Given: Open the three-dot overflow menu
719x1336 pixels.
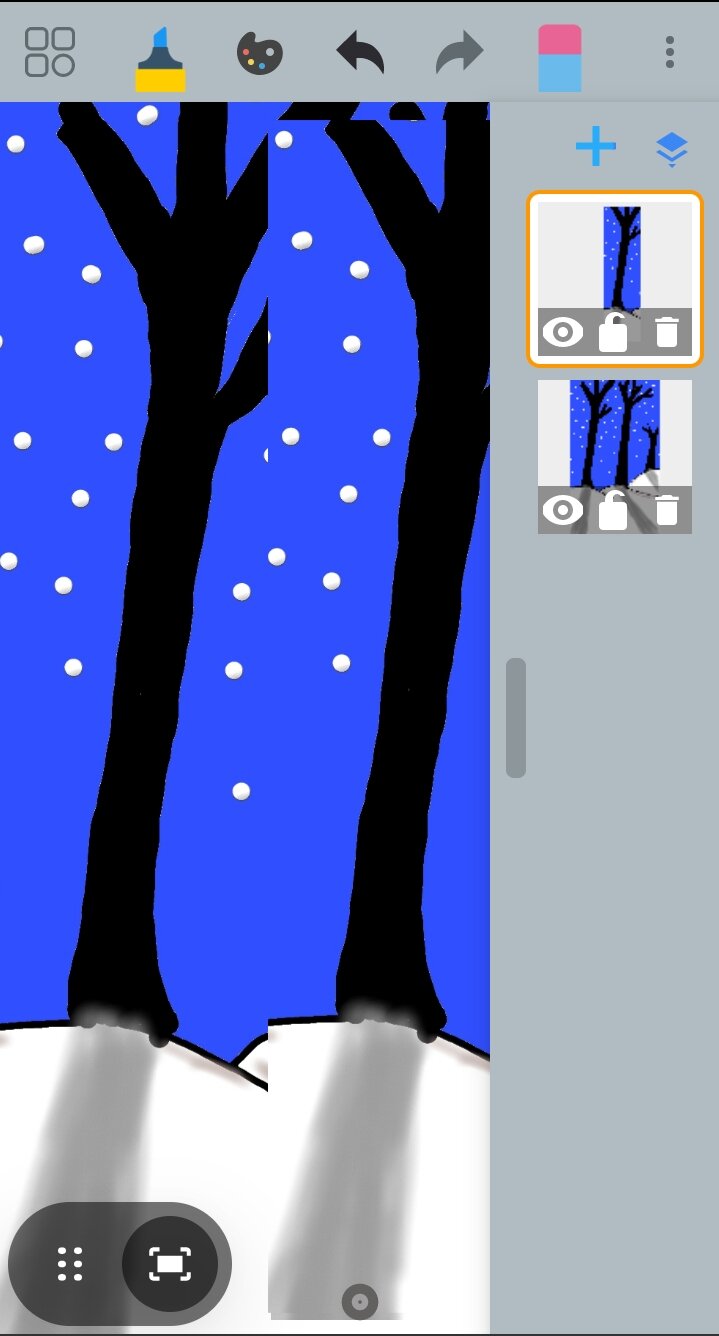Looking at the screenshot, I should click(x=669, y=52).
